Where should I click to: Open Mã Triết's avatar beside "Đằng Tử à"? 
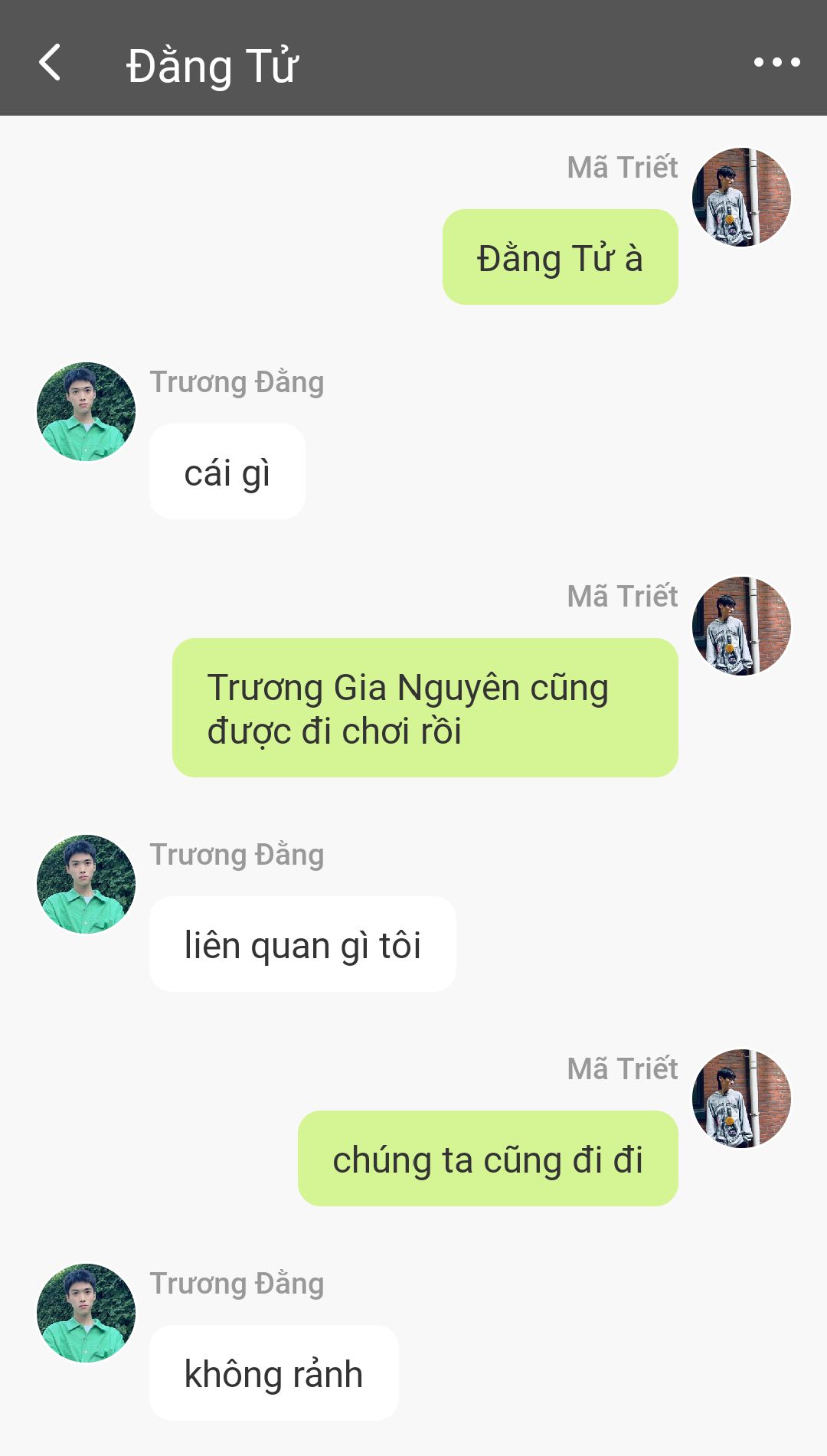pyautogui.click(x=741, y=197)
